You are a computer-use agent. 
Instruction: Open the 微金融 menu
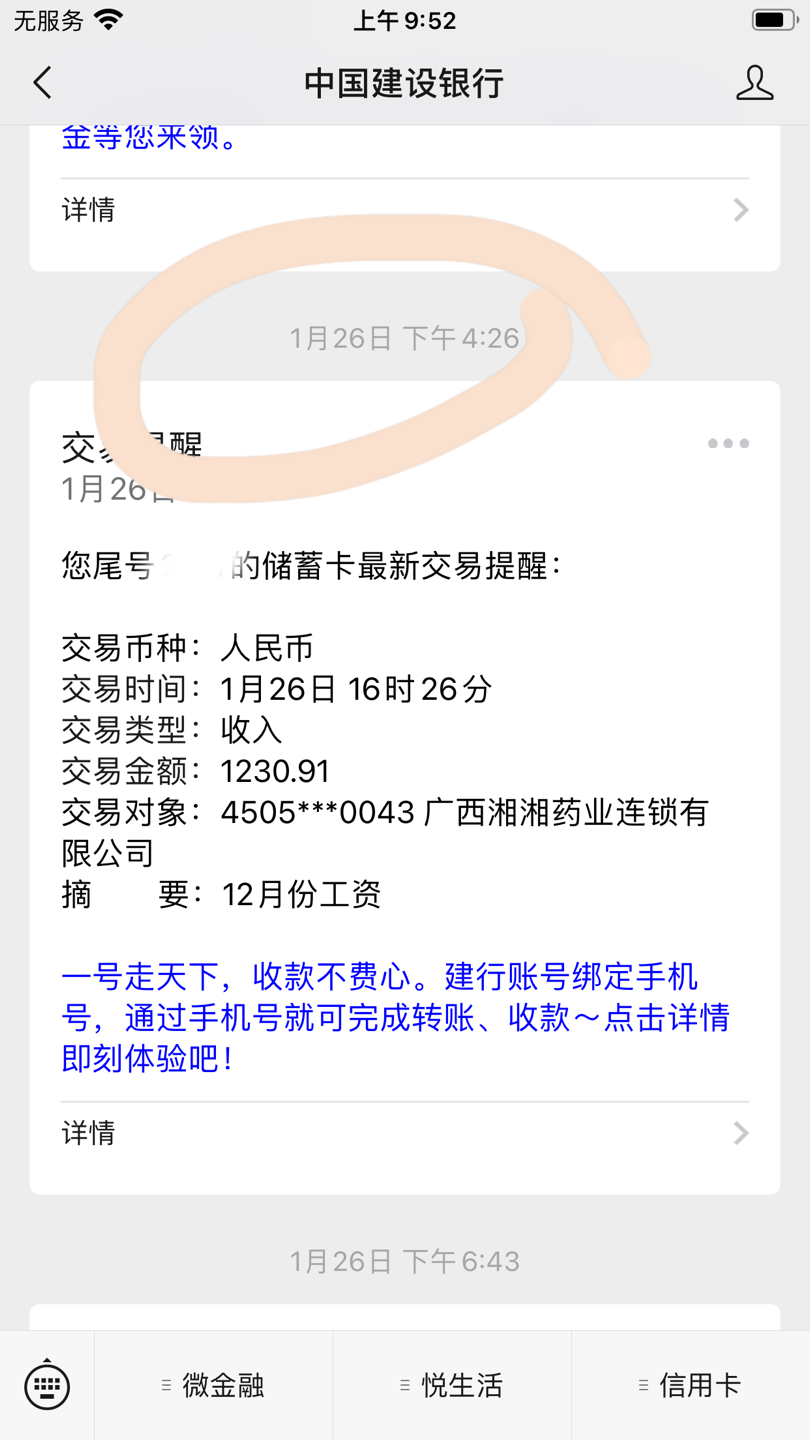[213, 1385]
